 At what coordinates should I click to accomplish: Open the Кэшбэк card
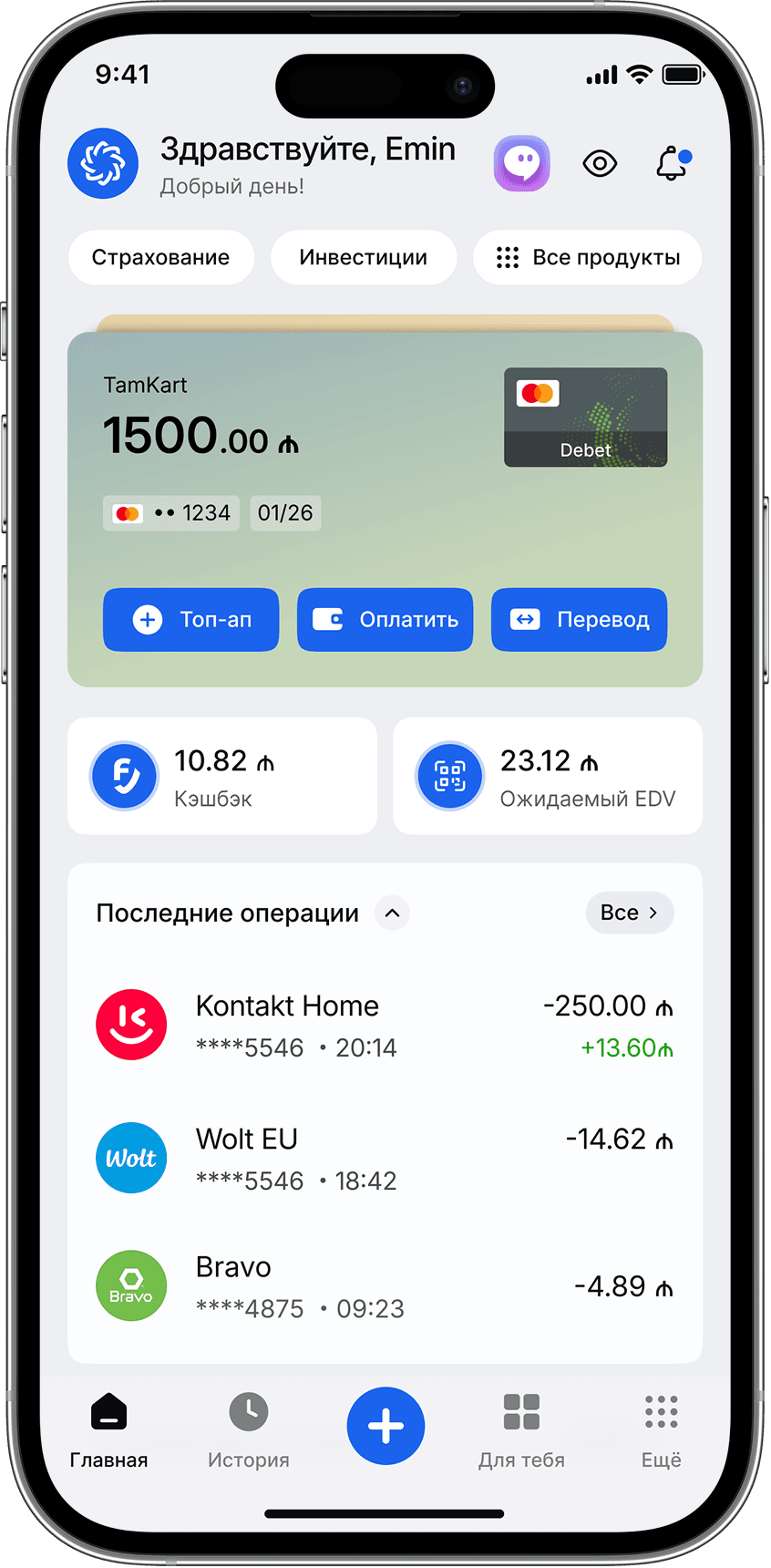(x=221, y=777)
